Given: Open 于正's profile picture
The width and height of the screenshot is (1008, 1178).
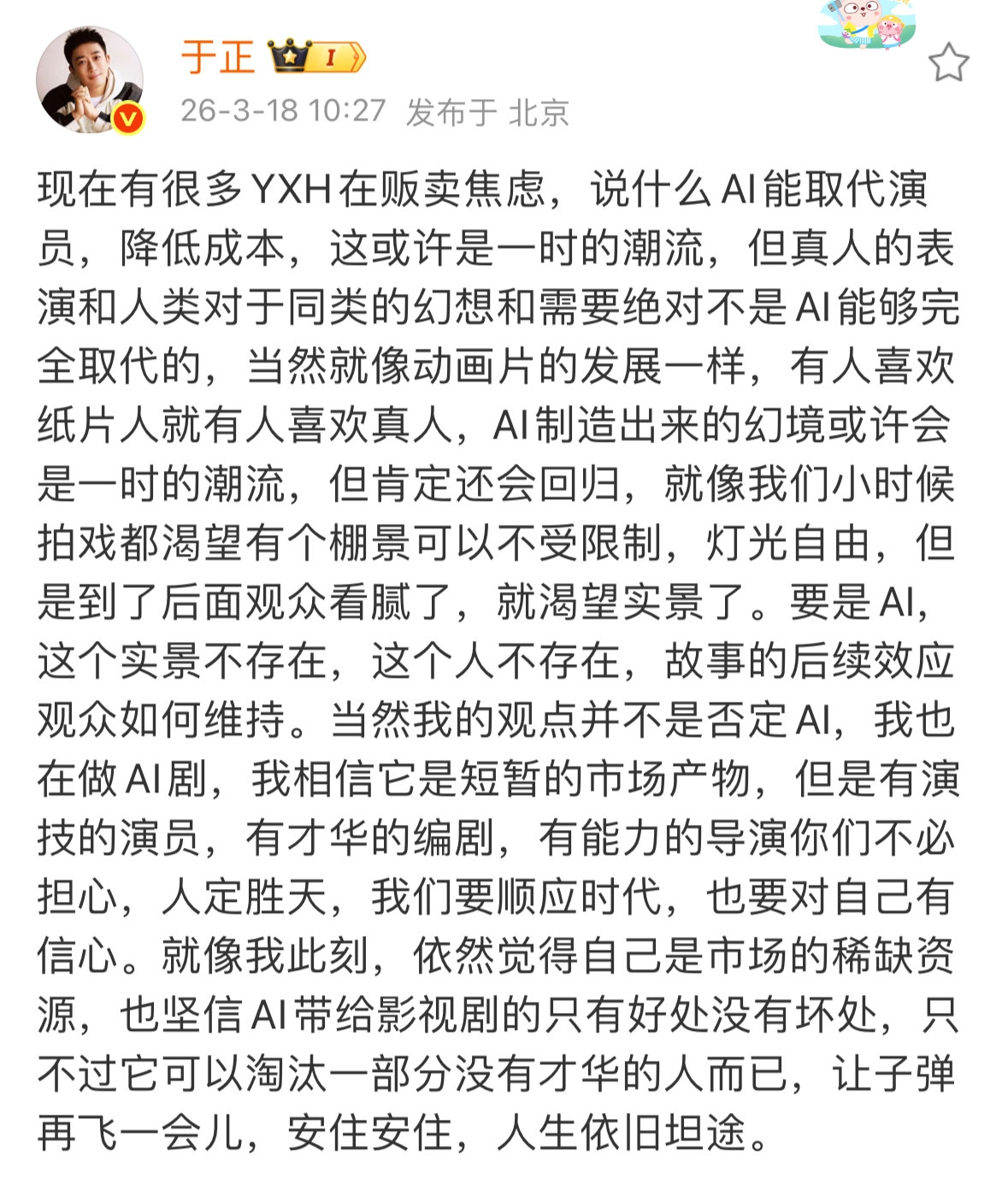Looking at the screenshot, I should click(x=89, y=80).
